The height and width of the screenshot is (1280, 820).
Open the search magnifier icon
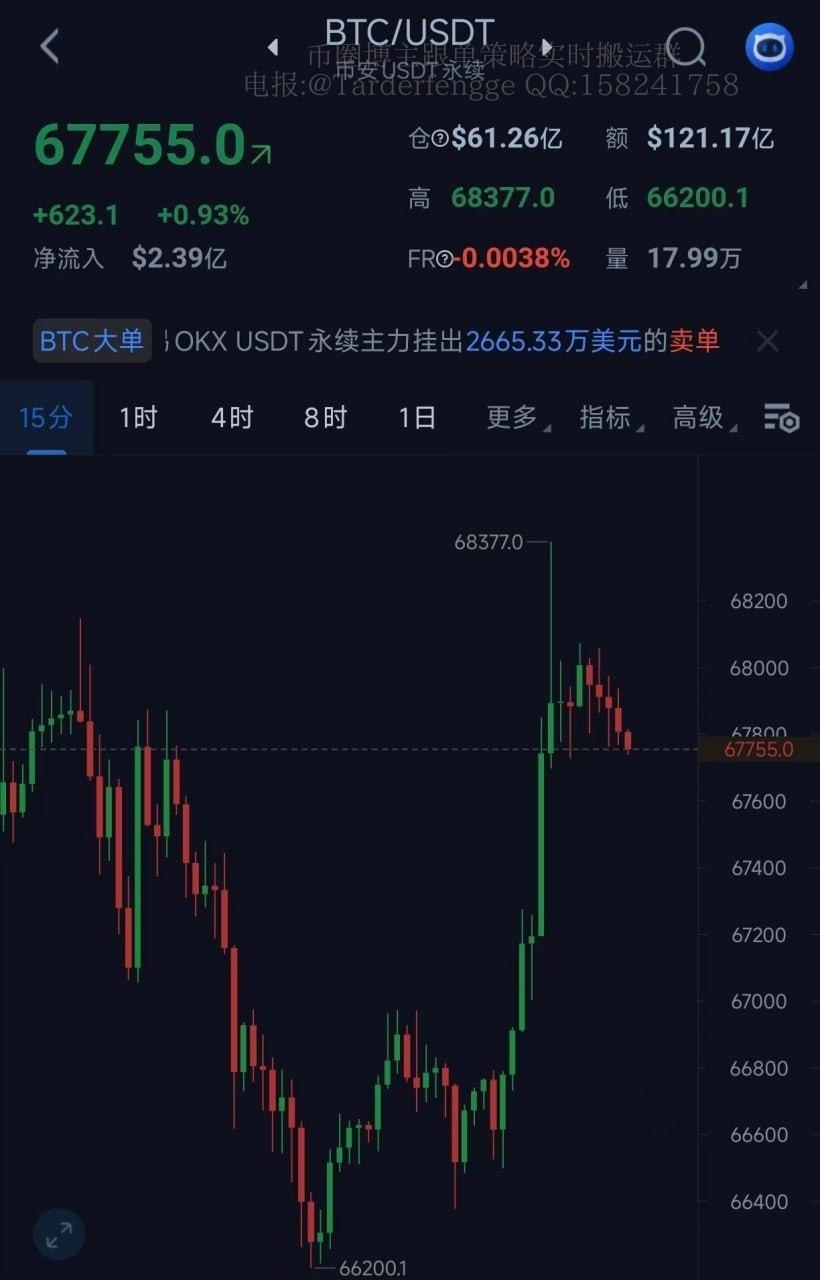[686, 46]
